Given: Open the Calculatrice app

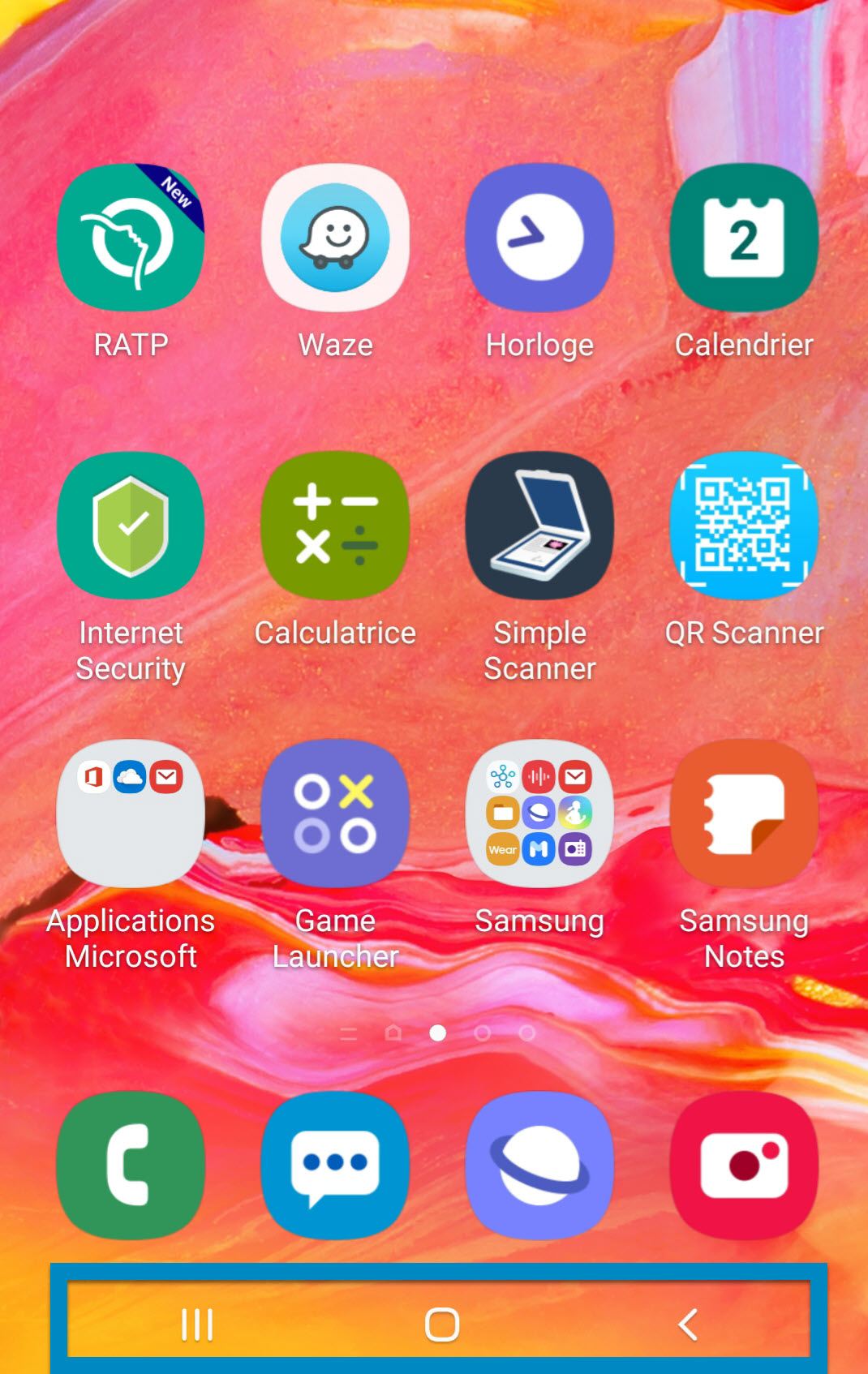Looking at the screenshot, I should 335,526.
